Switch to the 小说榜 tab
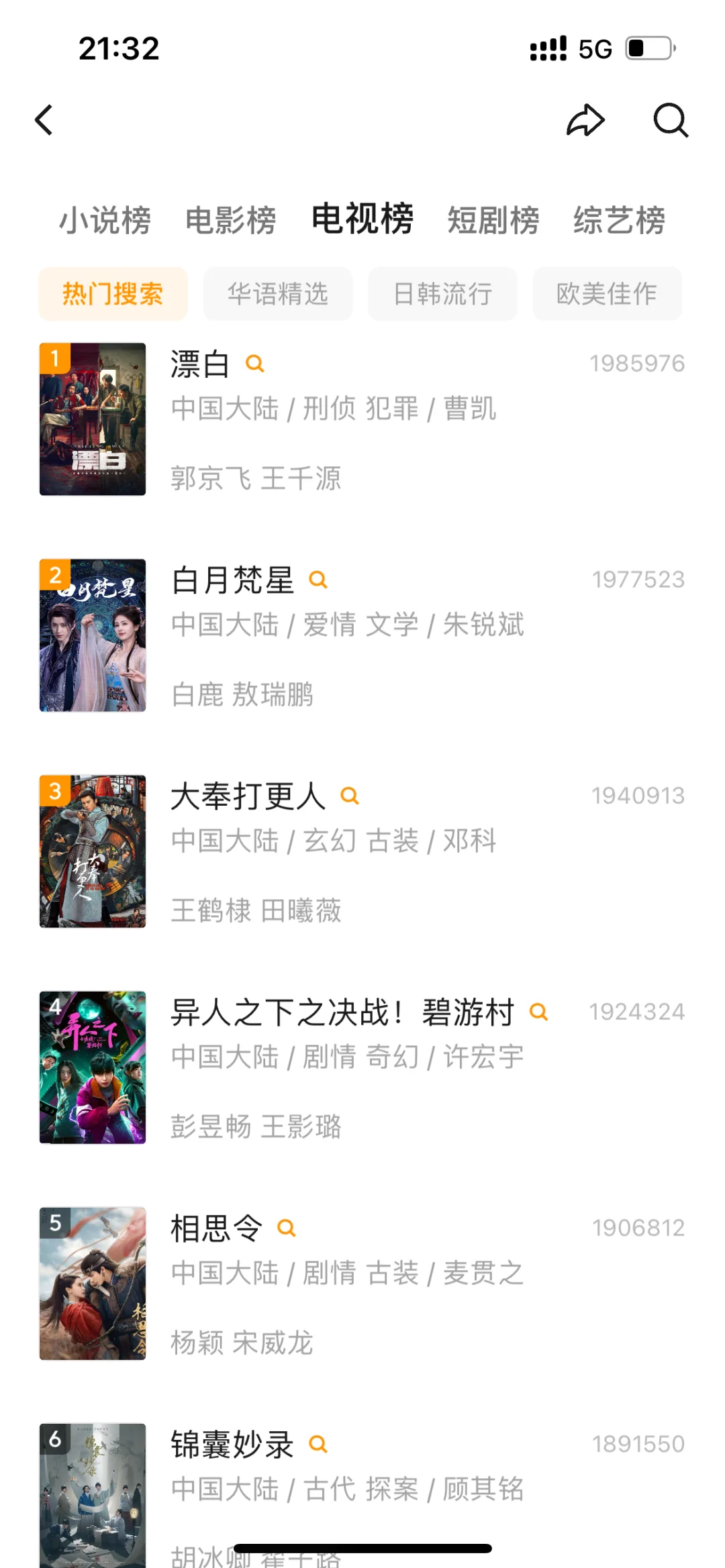The height and width of the screenshot is (1568, 725). pyautogui.click(x=105, y=220)
